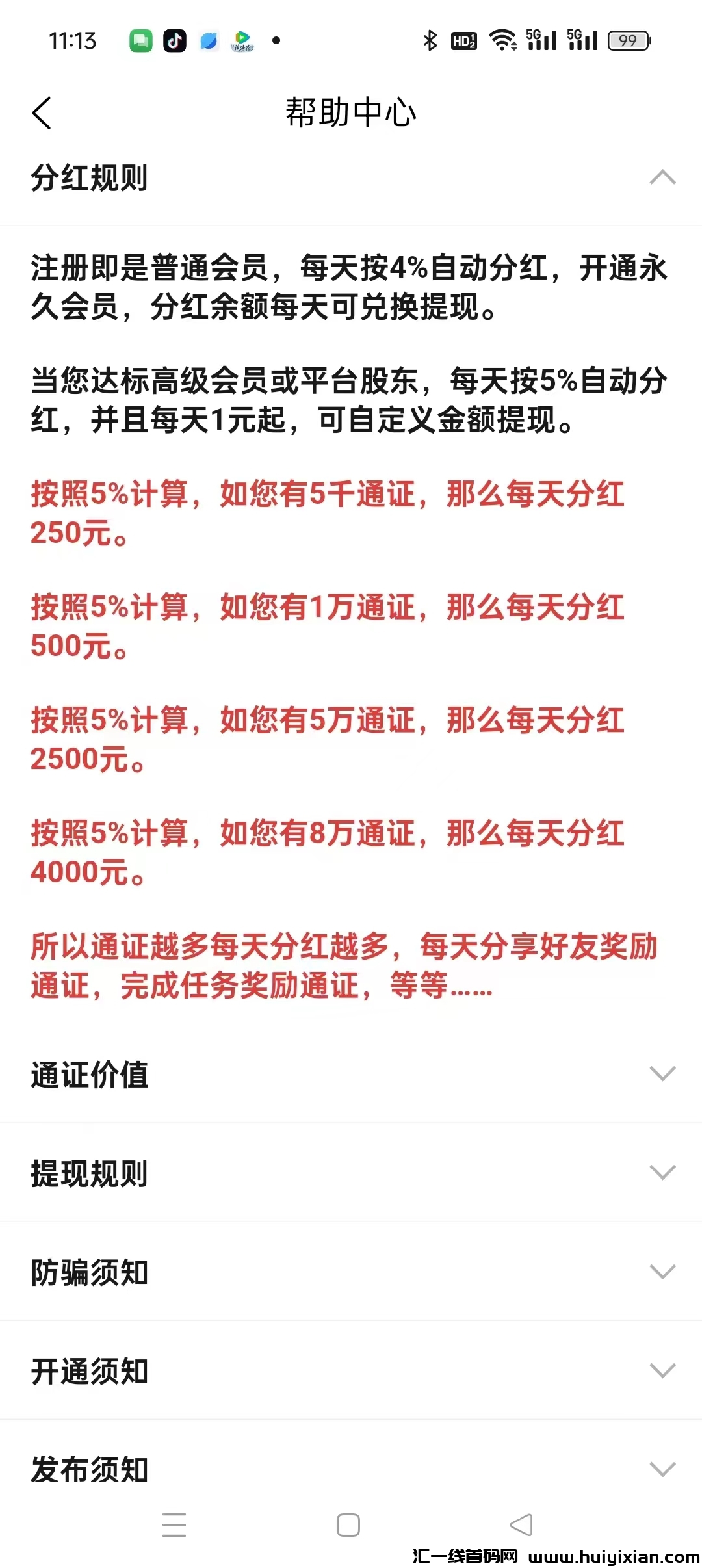Go back from the 帮助中心 page
The image size is (702, 1568).
(x=42, y=113)
